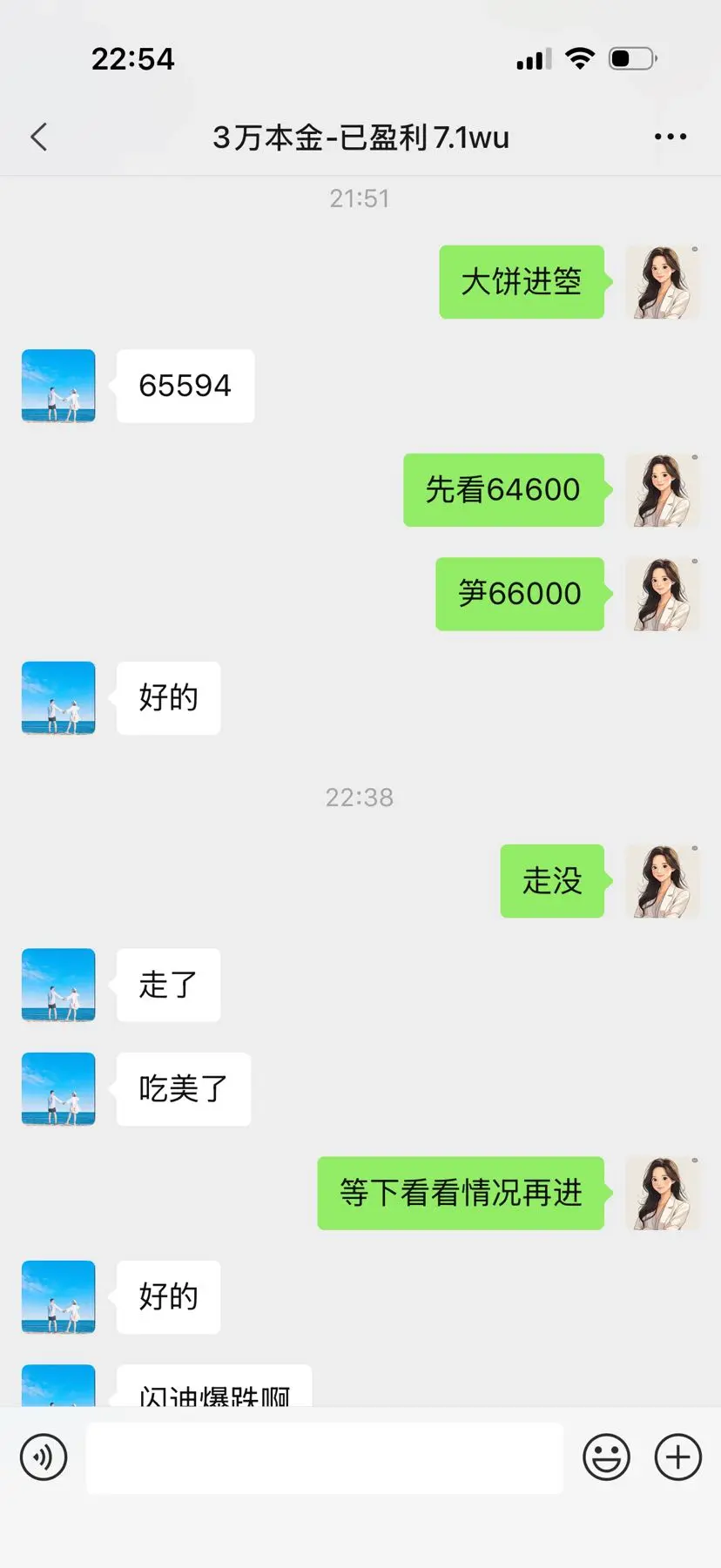Switch to voice message input
This screenshot has width=721, height=1568.
click(x=44, y=1457)
